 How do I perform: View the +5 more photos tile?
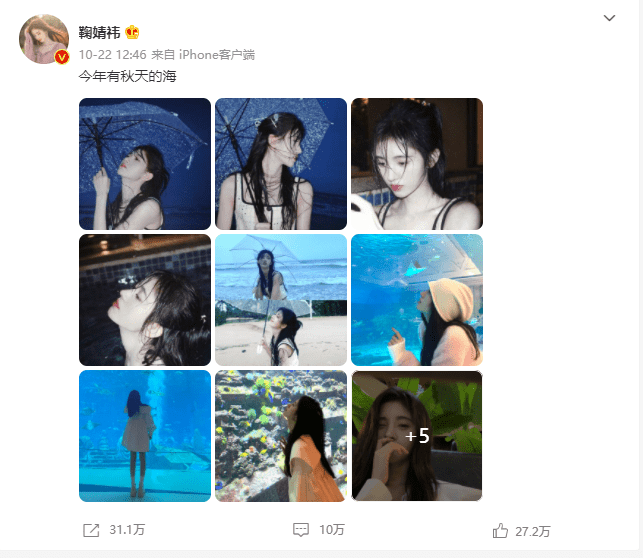coord(417,436)
